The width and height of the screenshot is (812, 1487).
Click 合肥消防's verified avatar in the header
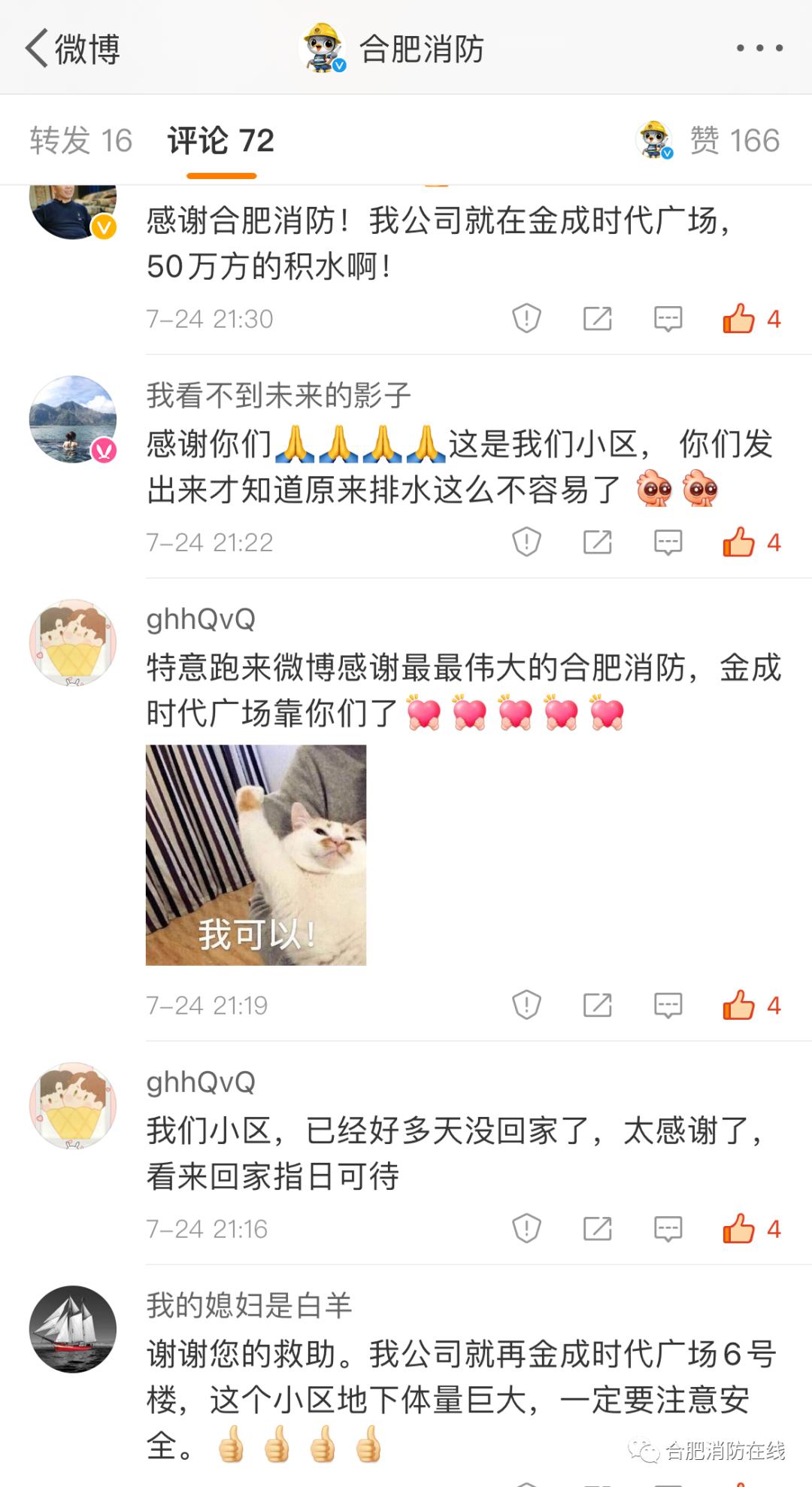[x=323, y=49]
